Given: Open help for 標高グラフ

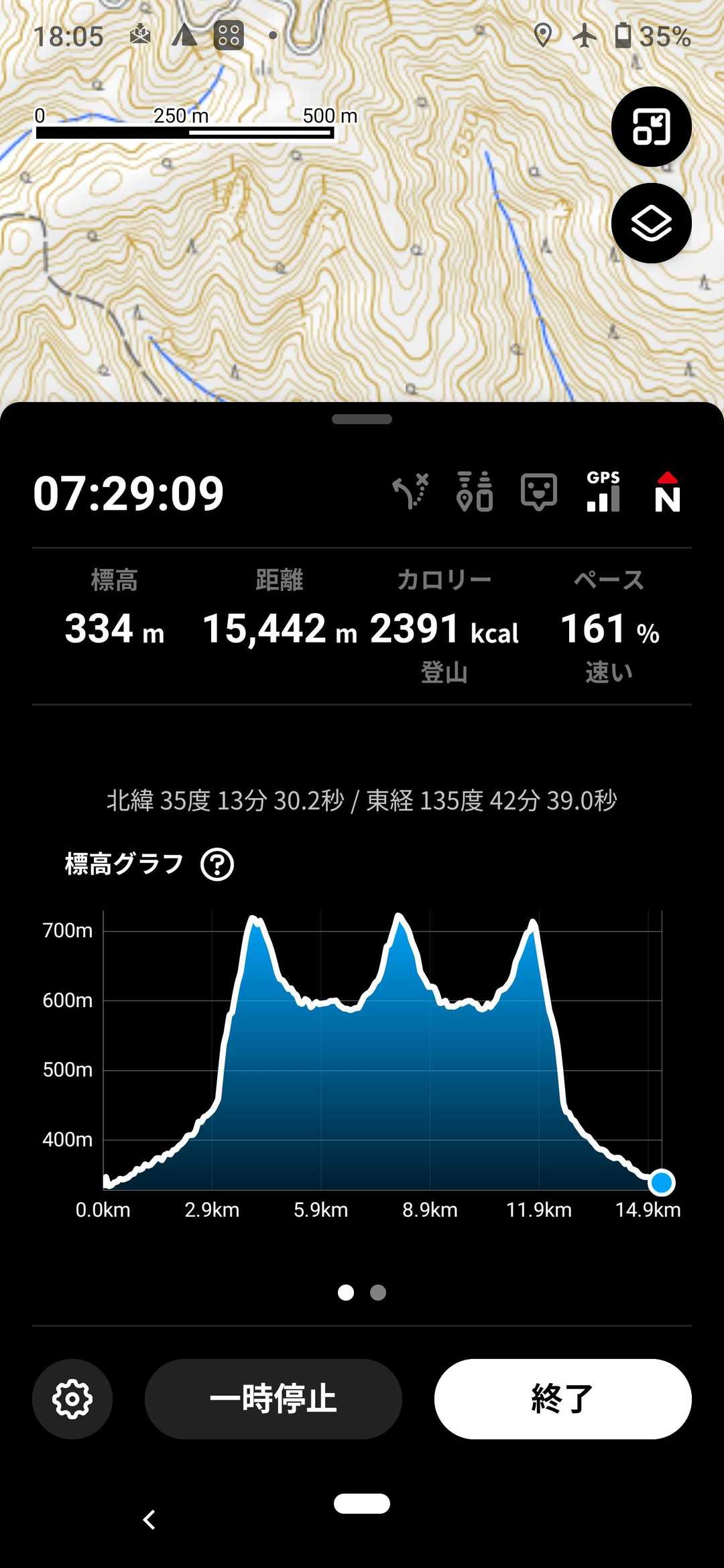Looking at the screenshot, I should coord(217,864).
